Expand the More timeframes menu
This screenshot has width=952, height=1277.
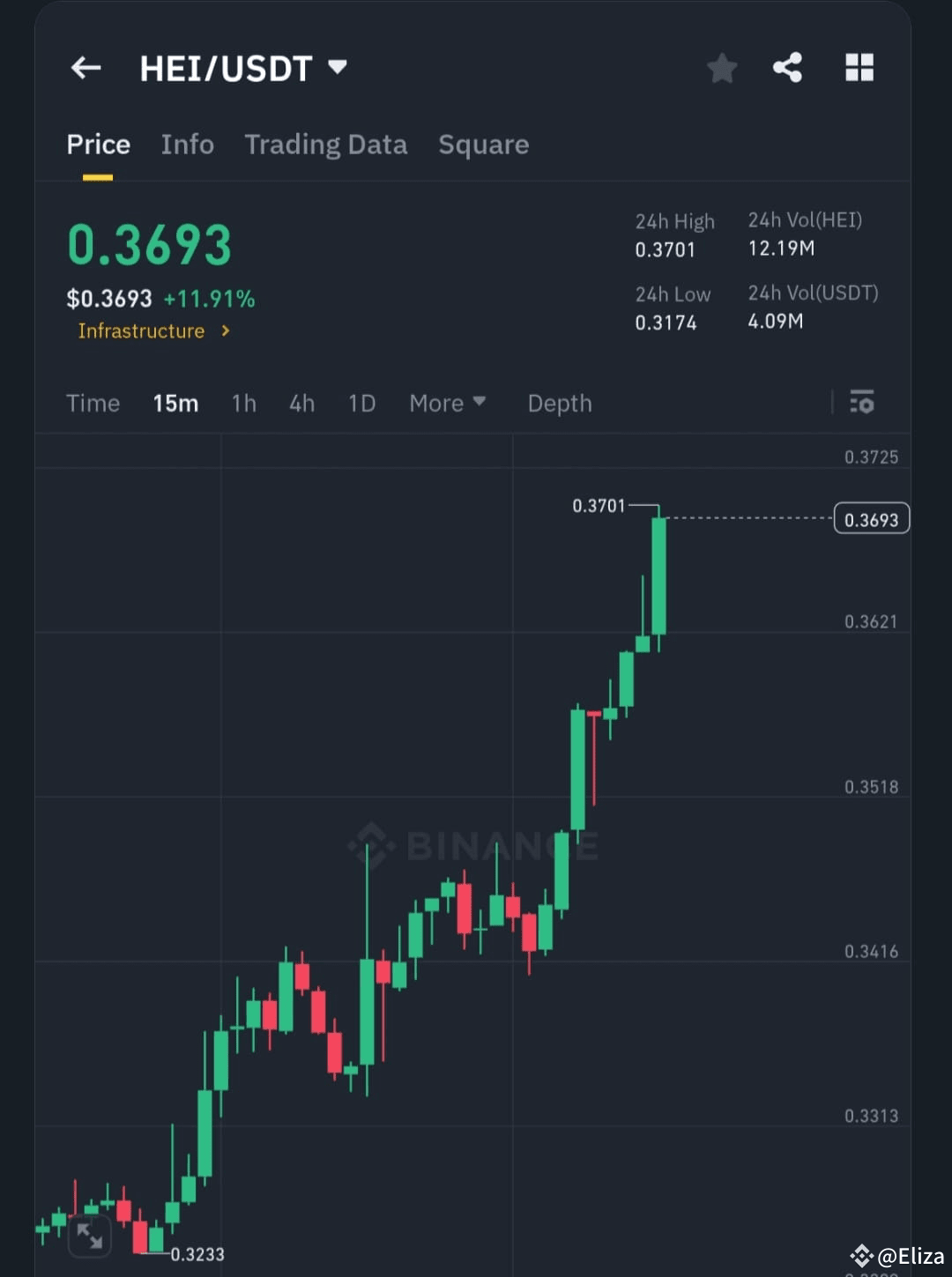tap(447, 403)
